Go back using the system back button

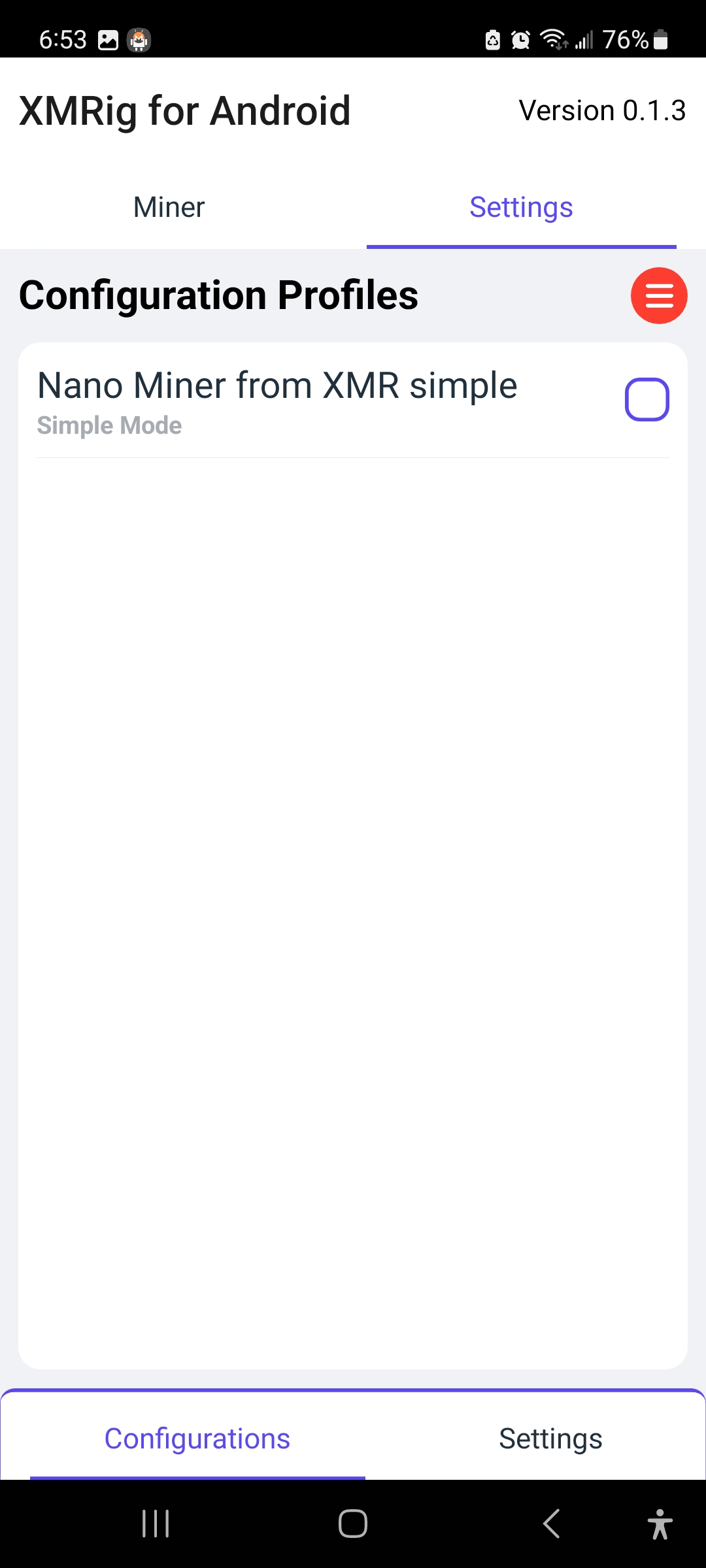point(551,1524)
